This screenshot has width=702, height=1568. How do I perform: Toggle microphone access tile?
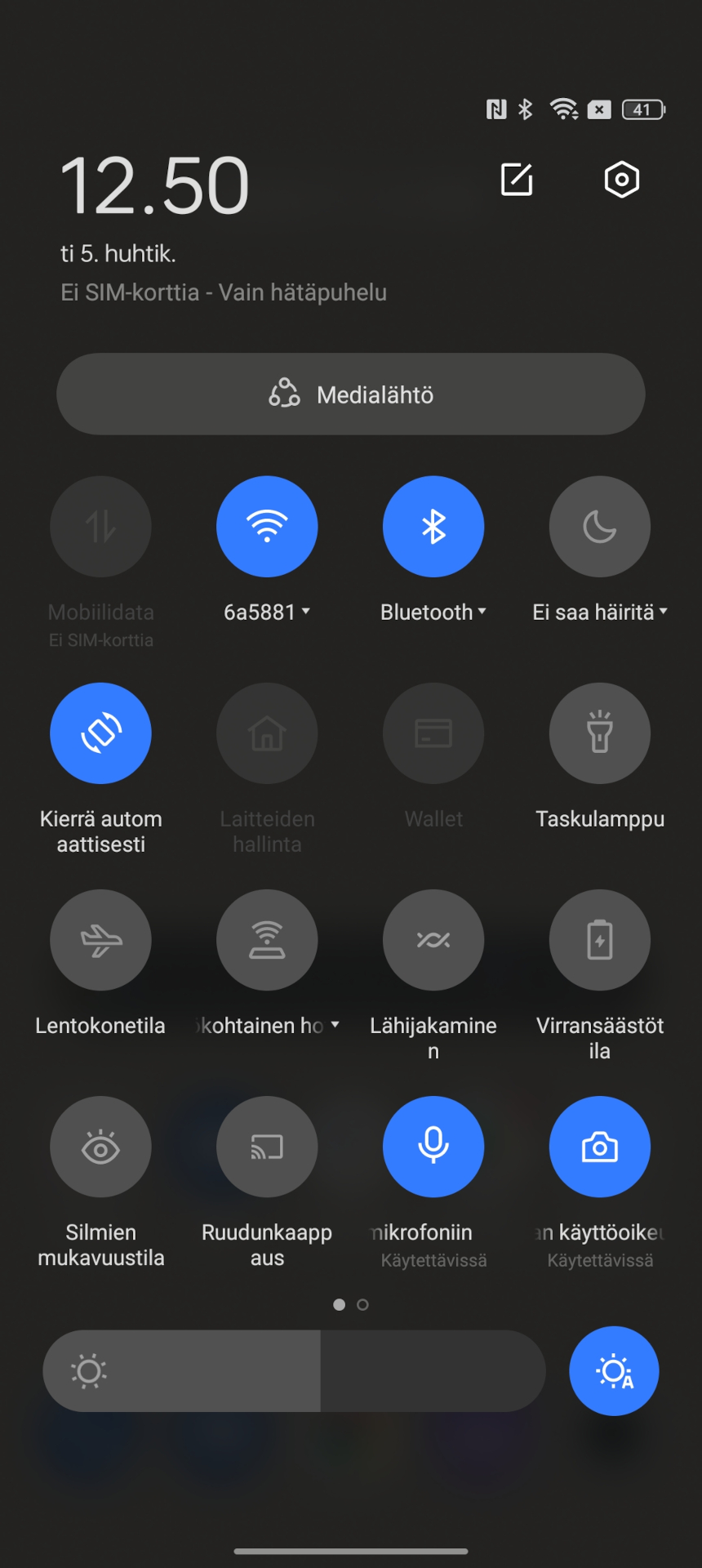pyautogui.click(x=433, y=1147)
